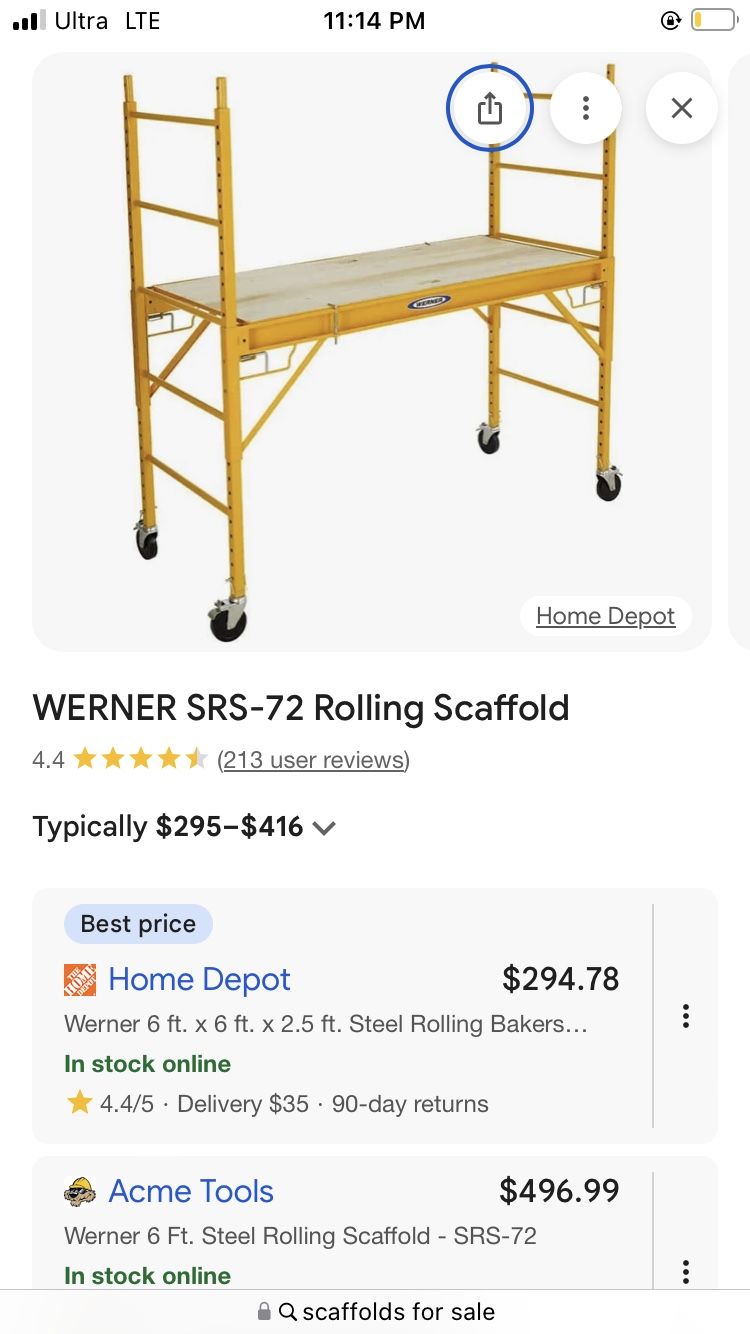The image size is (750, 1334).
Task: Share the Werner scaffold product
Action: tap(489, 108)
